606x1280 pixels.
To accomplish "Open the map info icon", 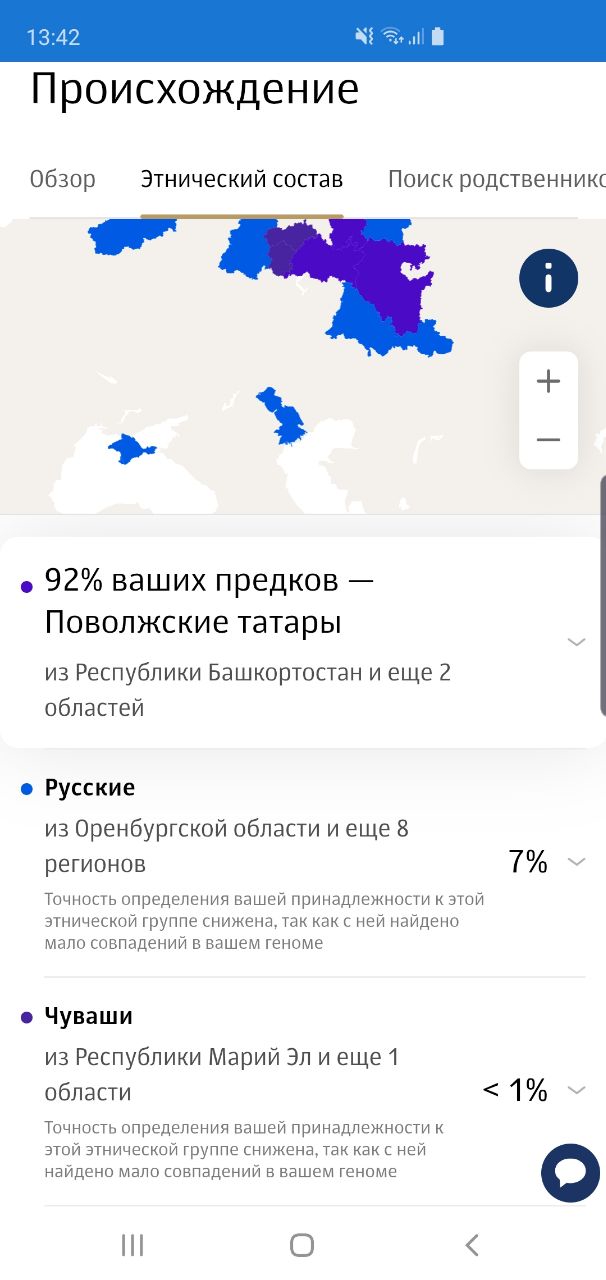I will [548, 278].
